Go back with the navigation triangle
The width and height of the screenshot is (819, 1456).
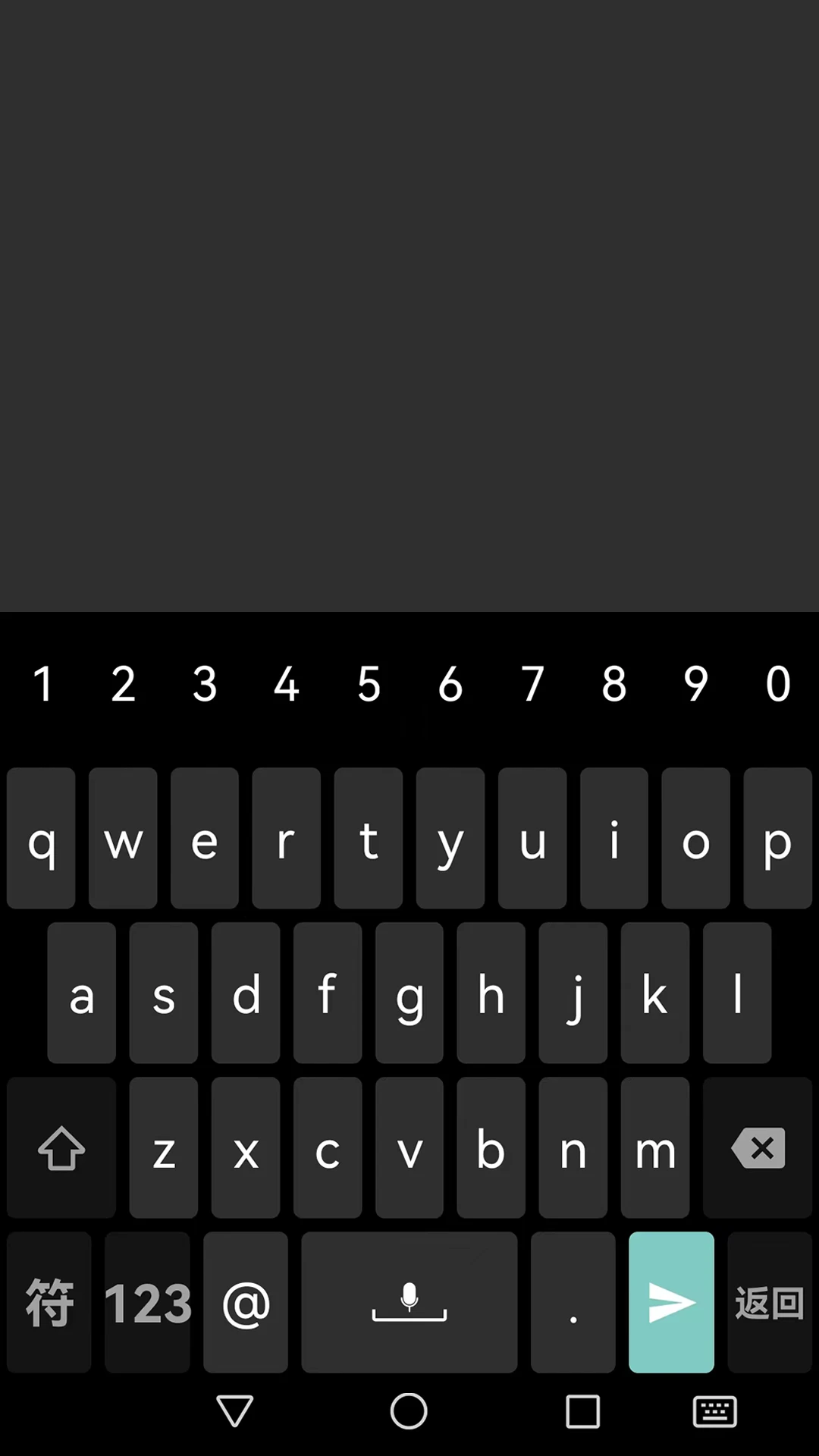click(x=234, y=1411)
